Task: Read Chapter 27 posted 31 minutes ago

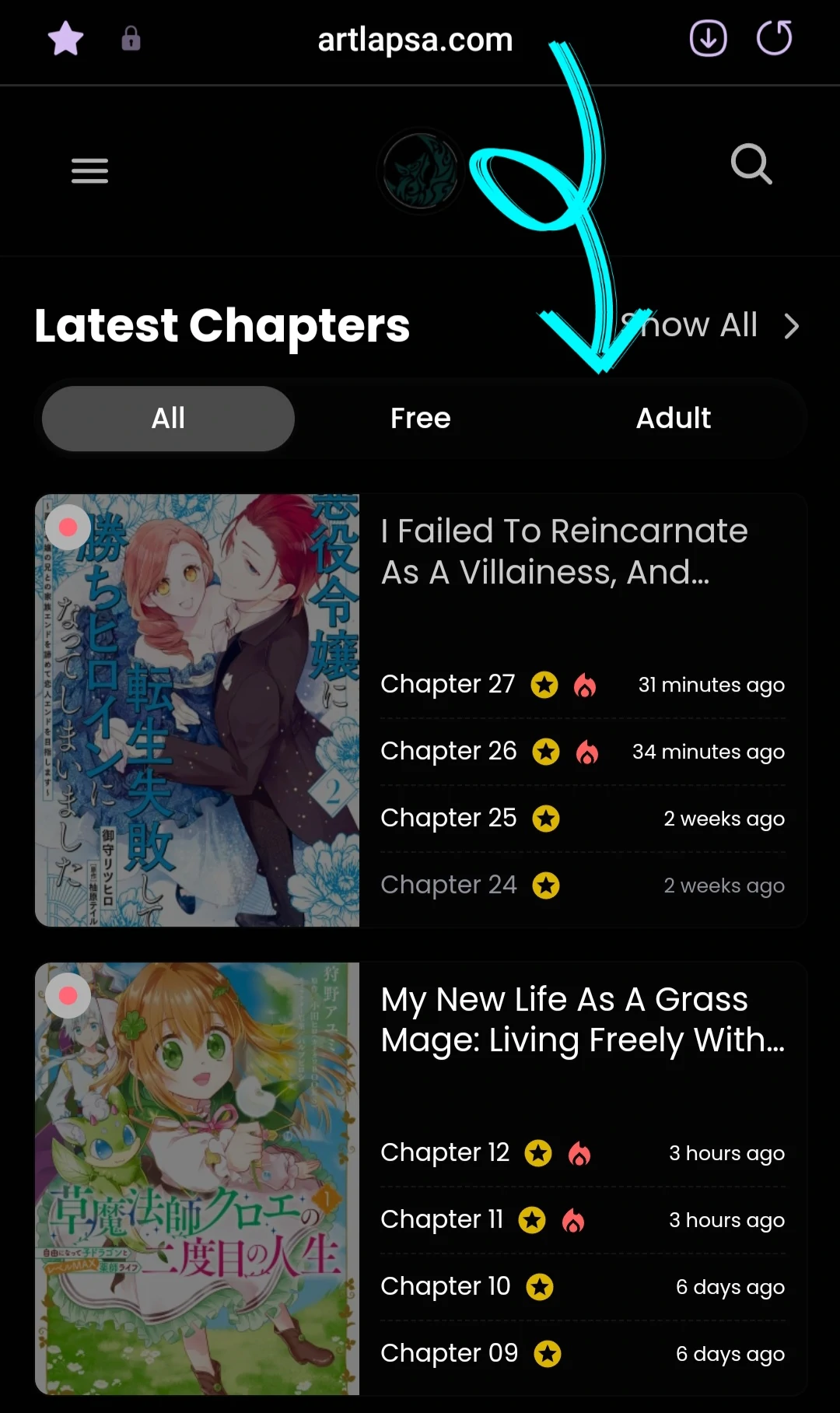Action: 448,684
